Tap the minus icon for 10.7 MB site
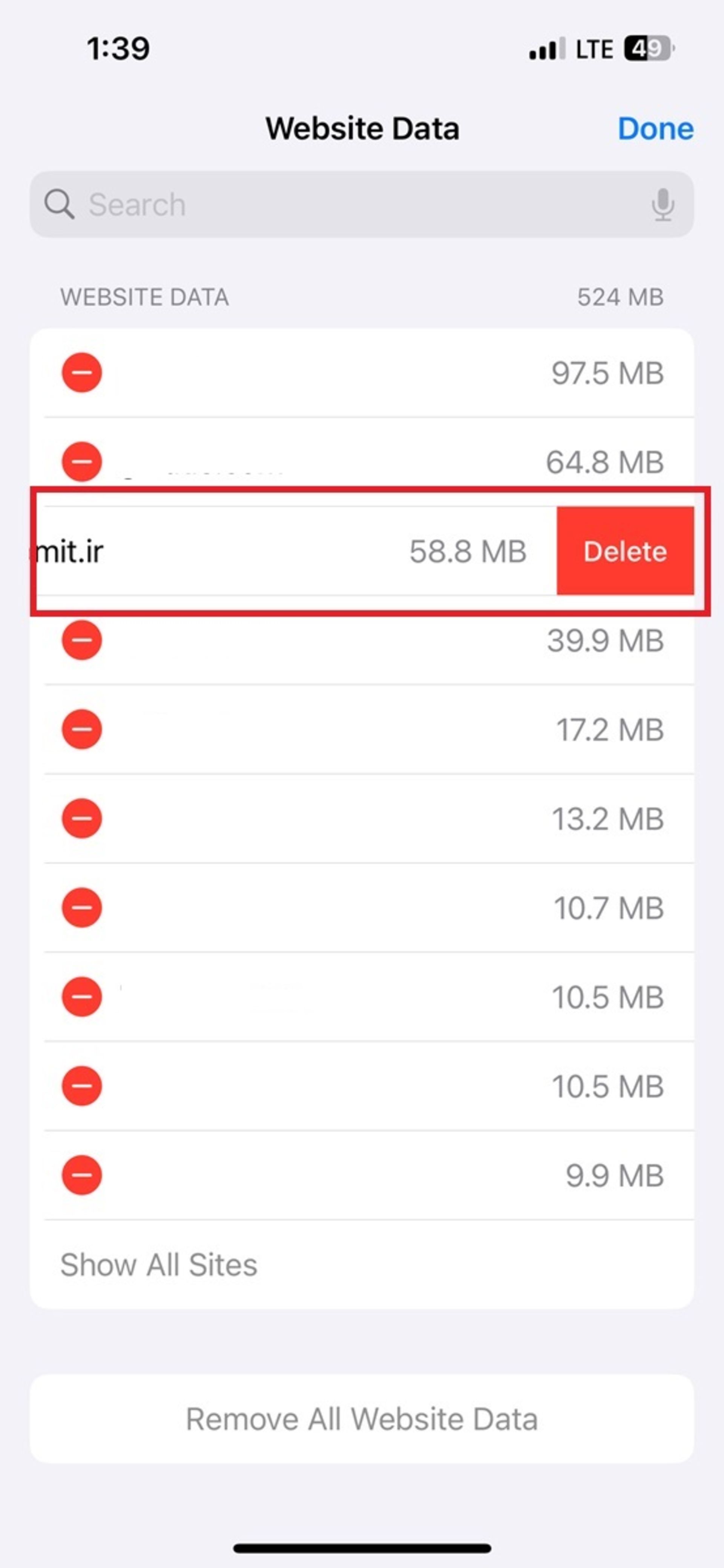This screenshot has height=1568, width=724. (81, 907)
